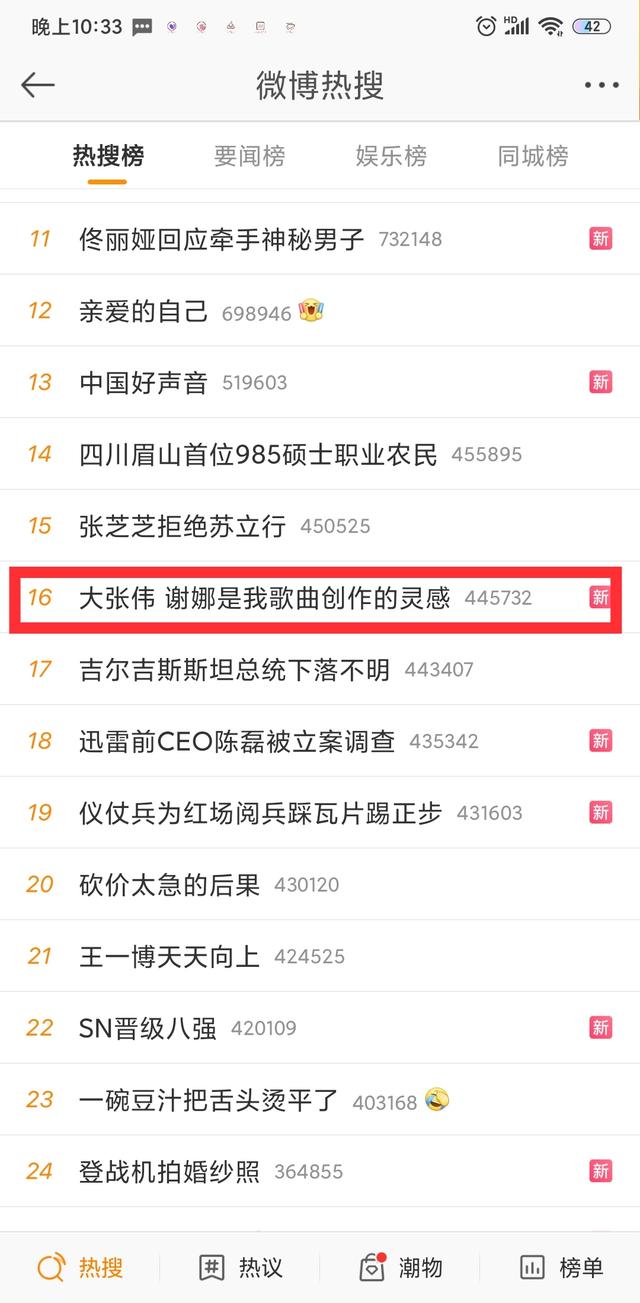This screenshot has height=1303, width=640.
Task: Open topic 四川眉山首位985硕士职业农民
Action: click(258, 454)
